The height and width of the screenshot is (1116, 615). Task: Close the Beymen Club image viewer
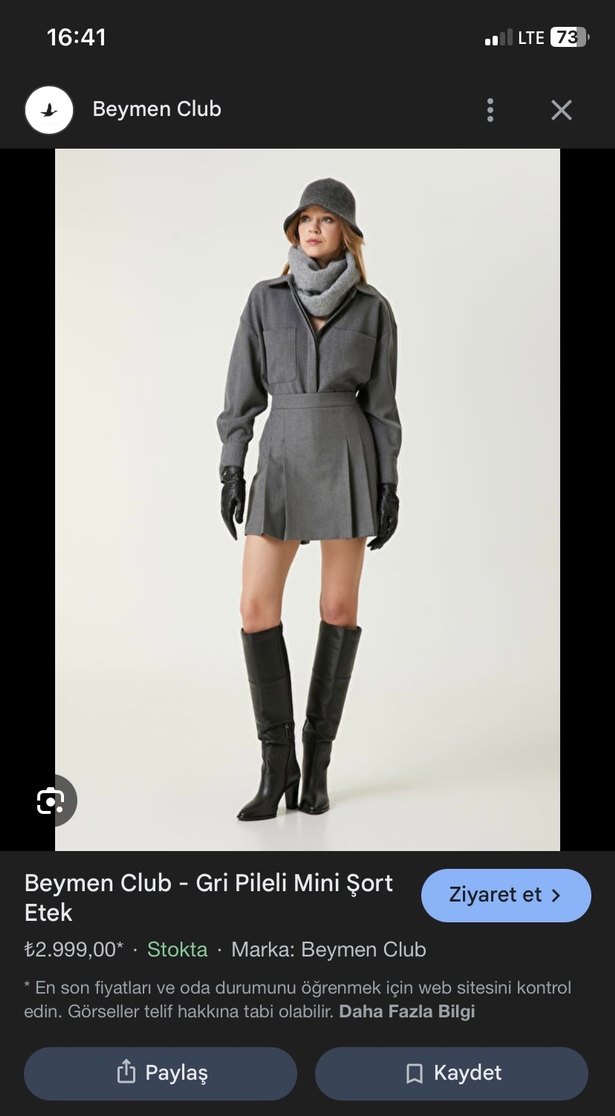click(x=561, y=110)
